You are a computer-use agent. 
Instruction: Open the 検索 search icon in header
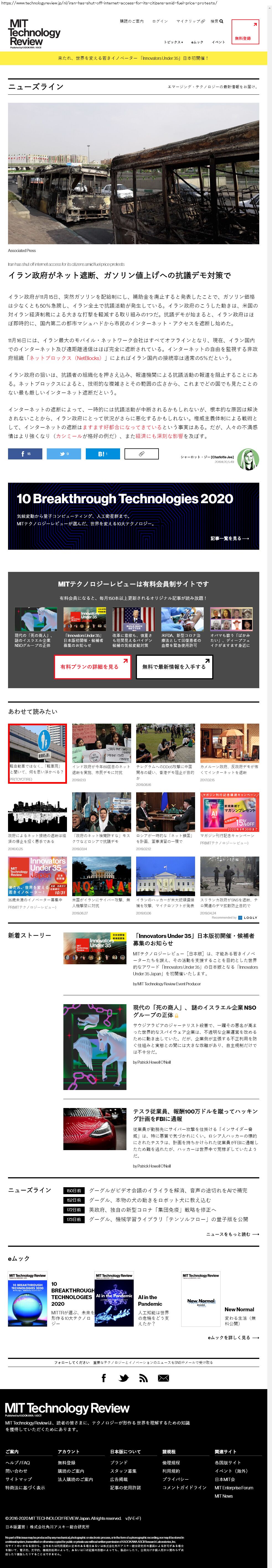pyautogui.click(x=217, y=21)
